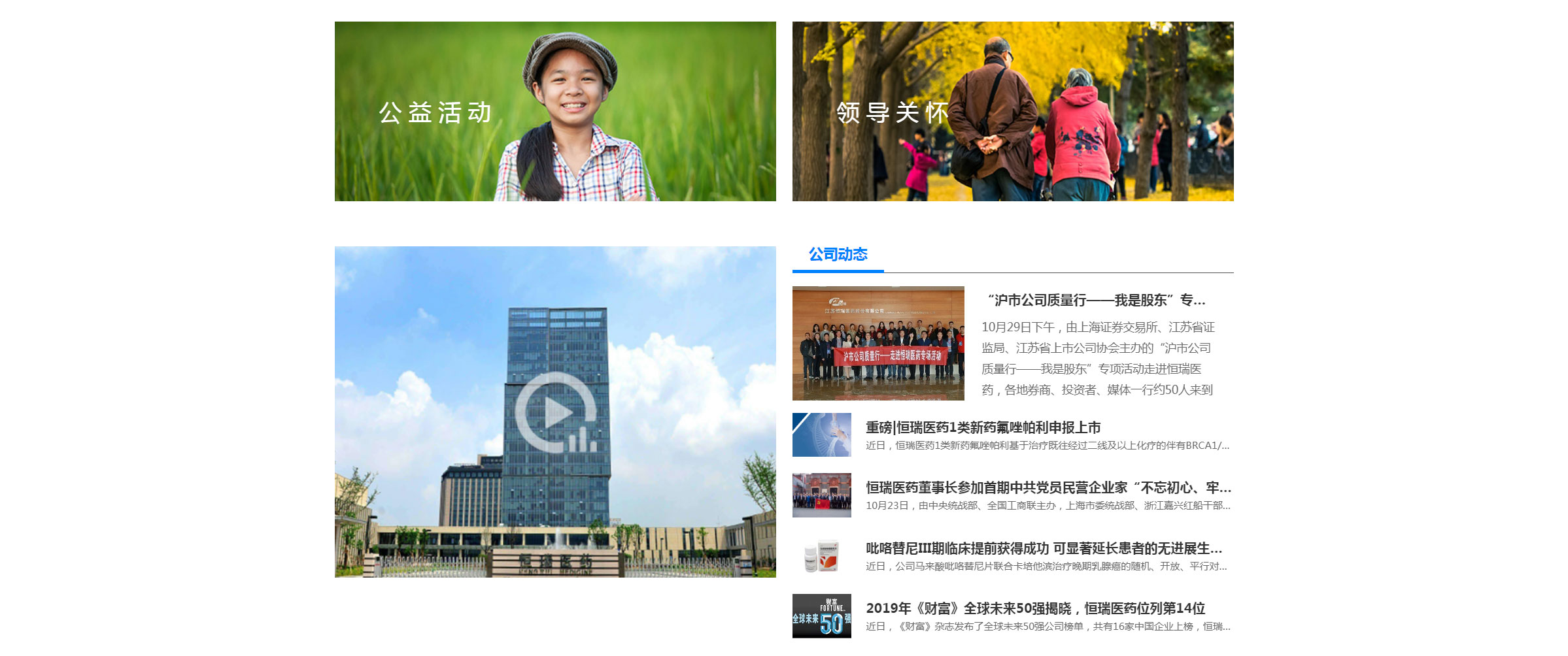Open the 《财富》全球未来50强 news item

(x=1035, y=609)
